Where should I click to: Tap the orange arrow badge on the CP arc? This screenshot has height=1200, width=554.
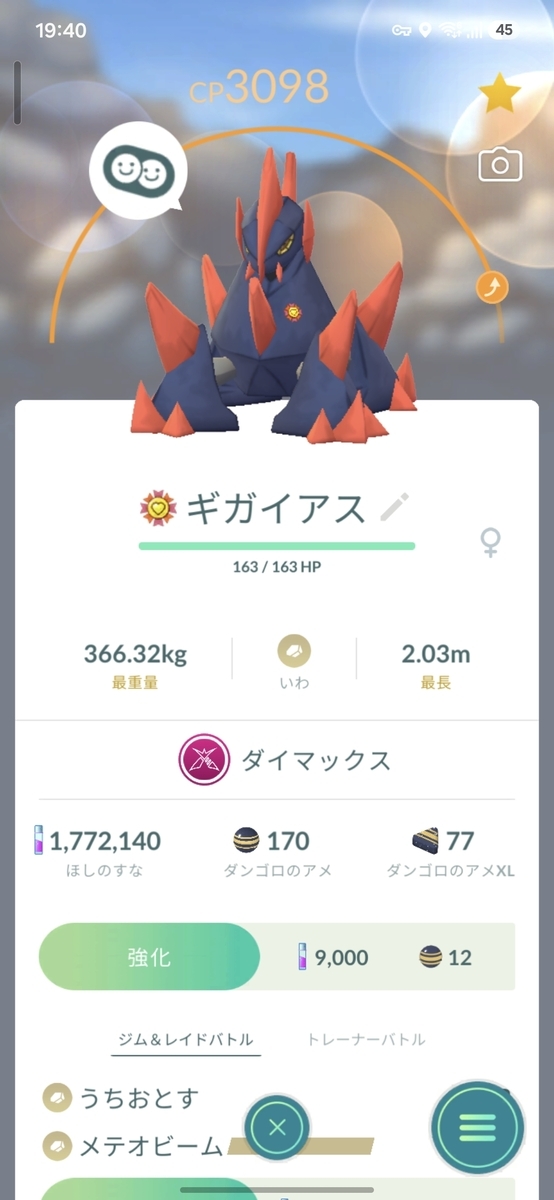pos(492,288)
